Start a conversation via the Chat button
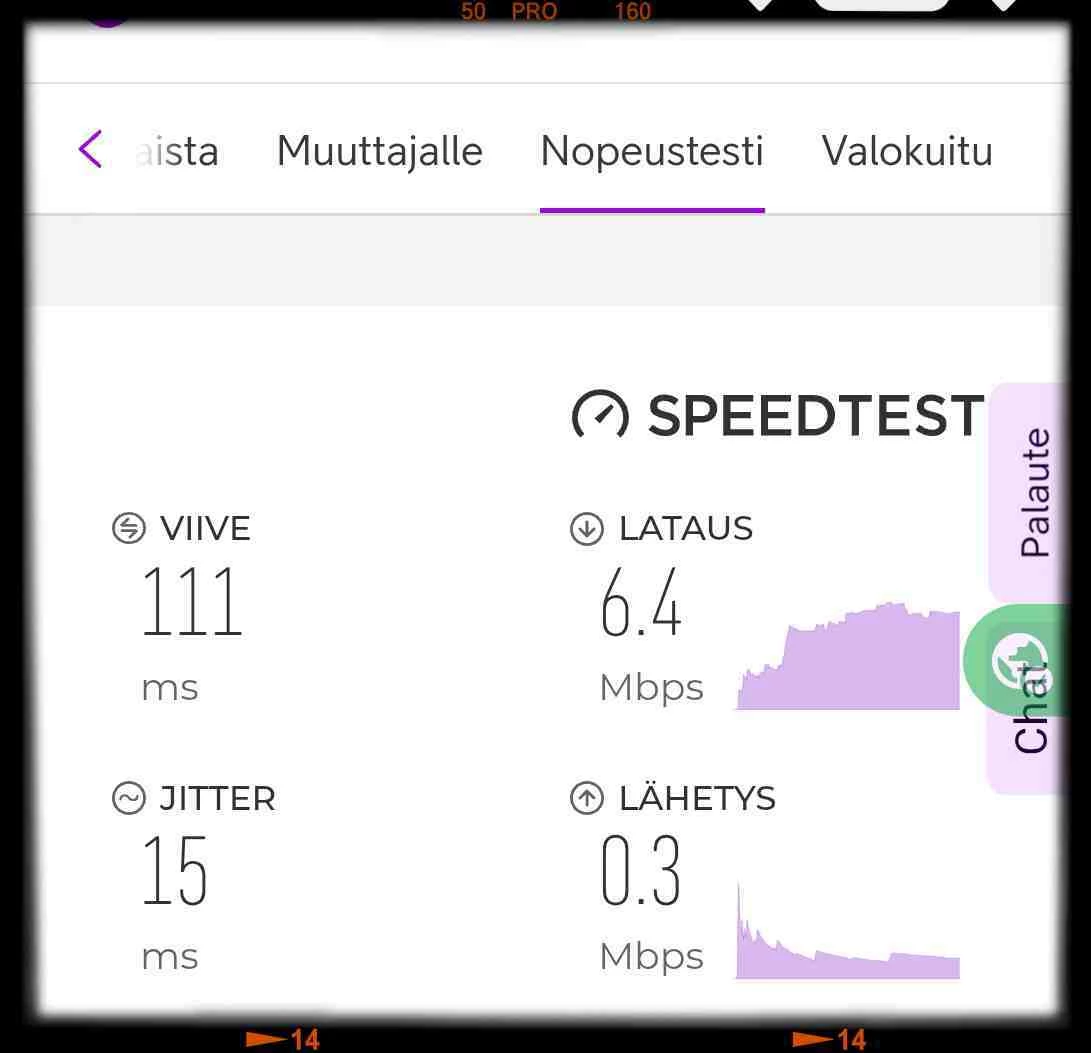 click(x=1028, y=700)
